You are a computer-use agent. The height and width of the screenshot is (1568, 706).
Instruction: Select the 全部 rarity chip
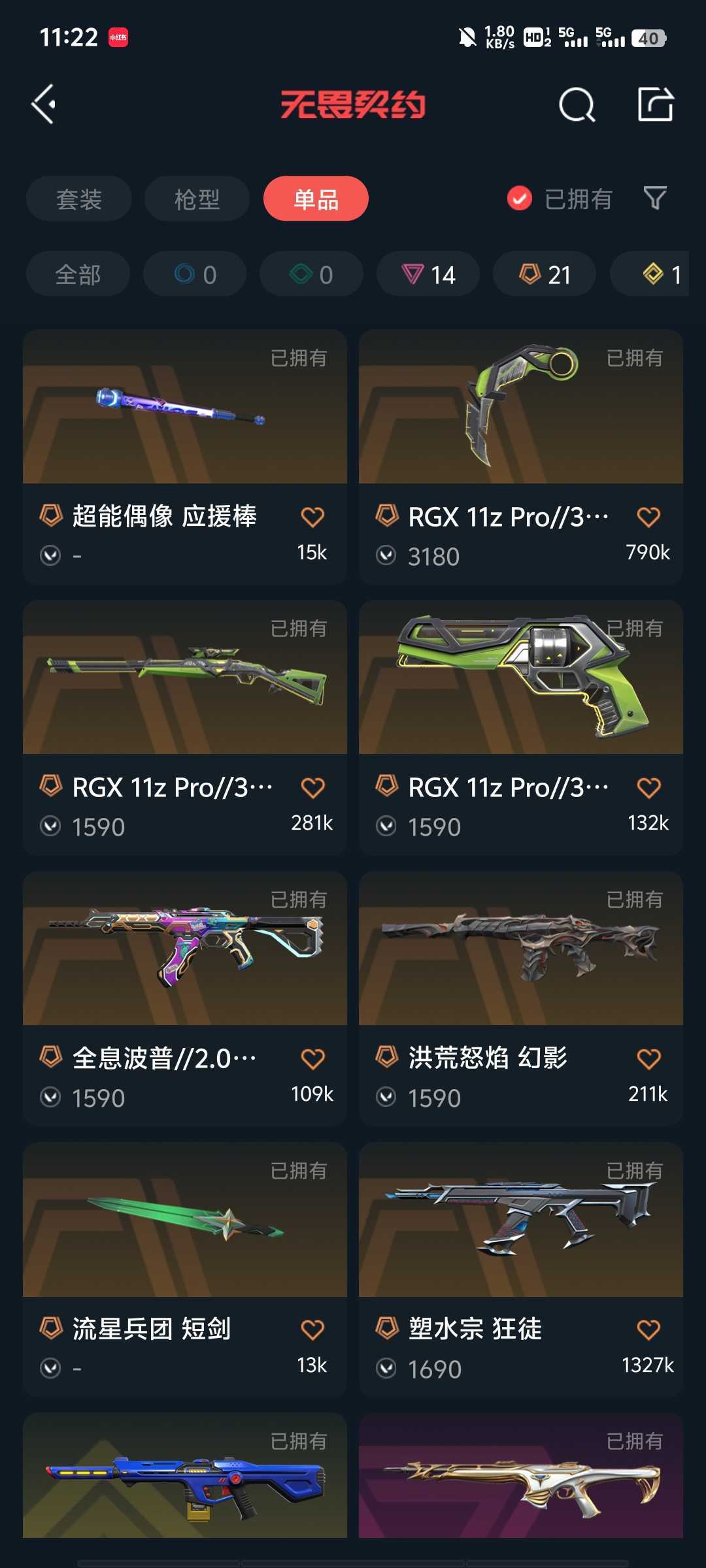point(78,274)
